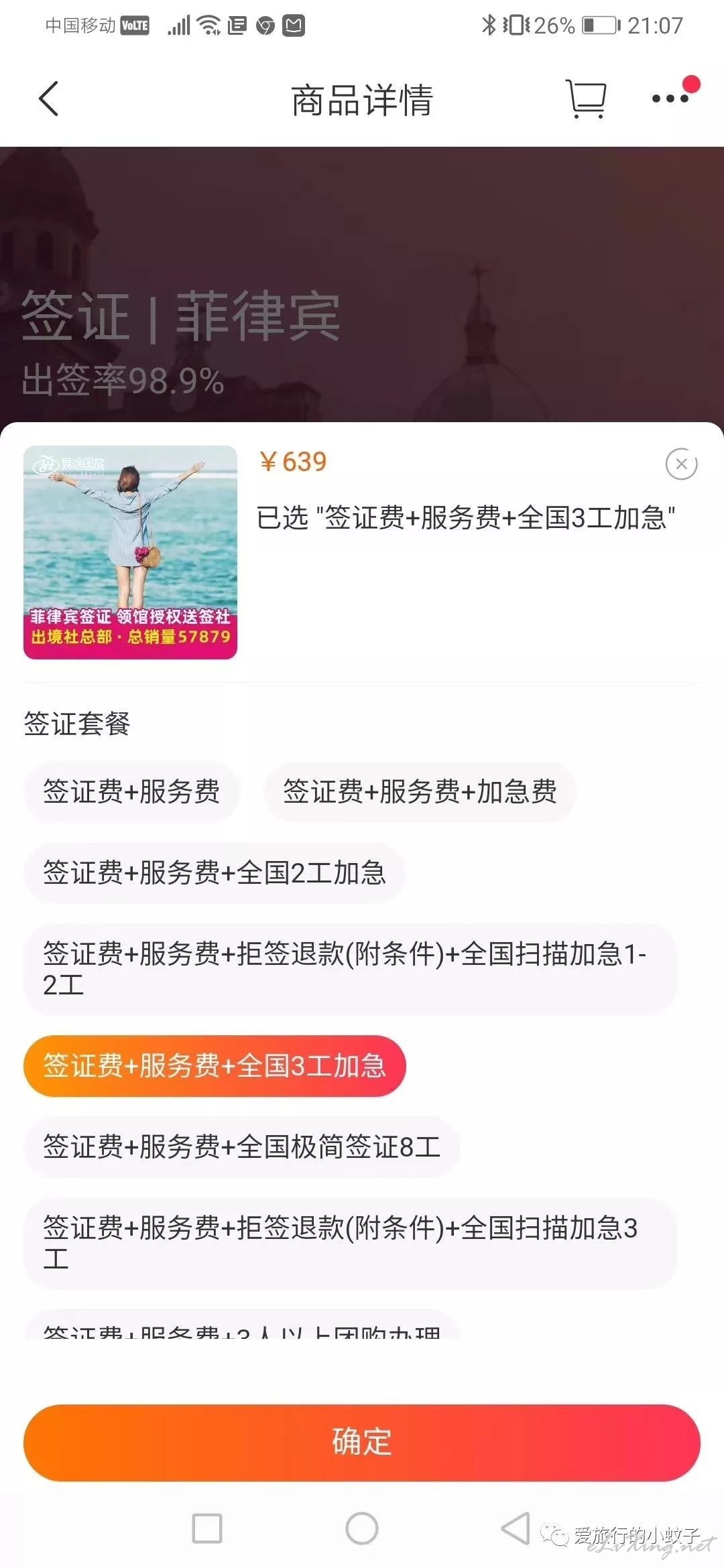Select refund package with 扫描加急1-2工
Image resolution: width=724 pixels, height=1568 pixels.
coord(351,970)
